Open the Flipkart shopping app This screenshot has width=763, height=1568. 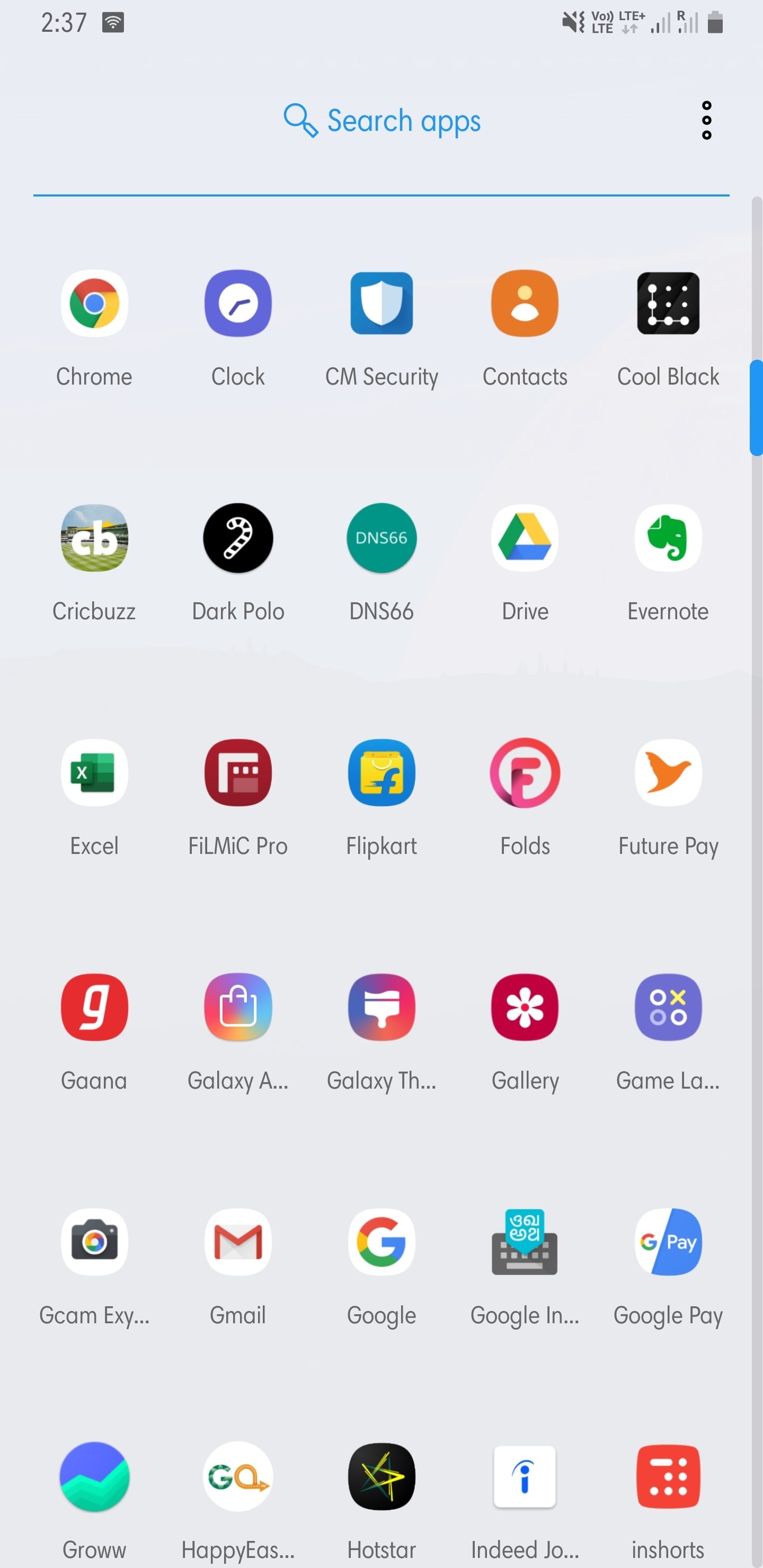point(382,772)
